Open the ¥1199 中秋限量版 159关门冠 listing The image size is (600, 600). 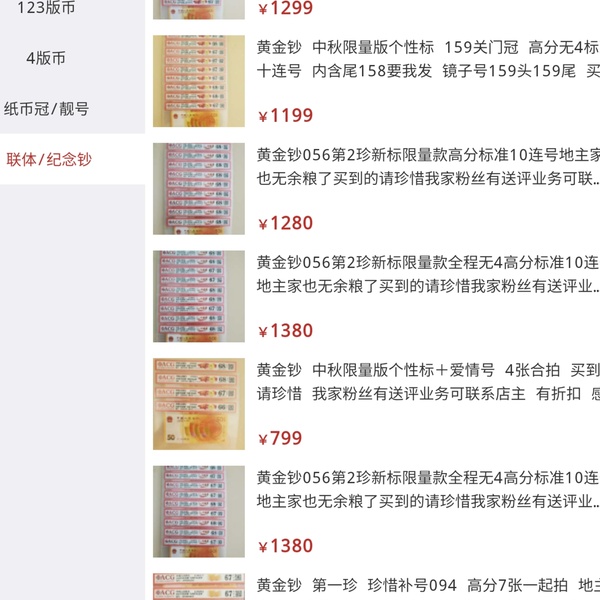pos(420,58)
